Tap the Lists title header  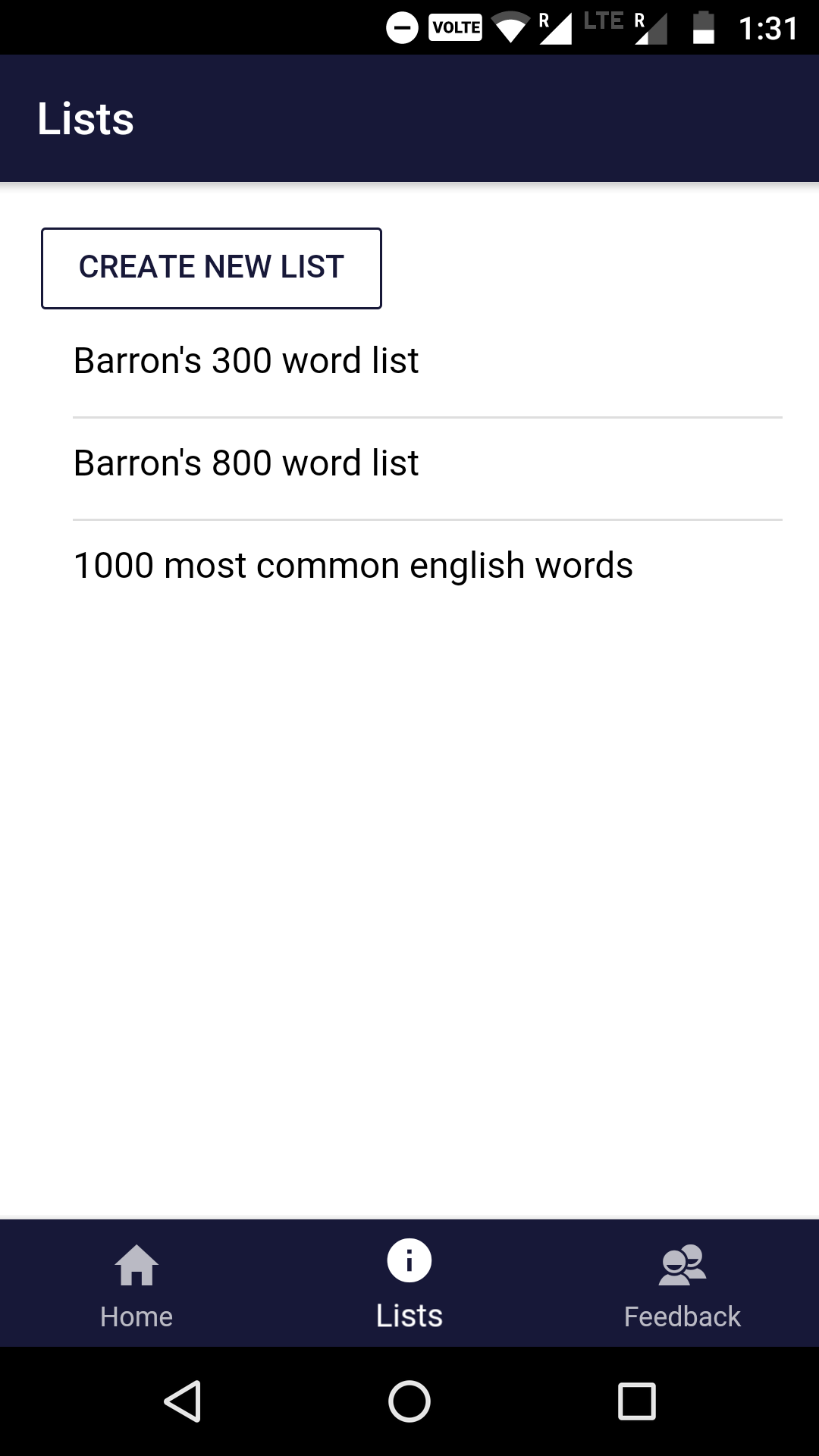[86, 118]
